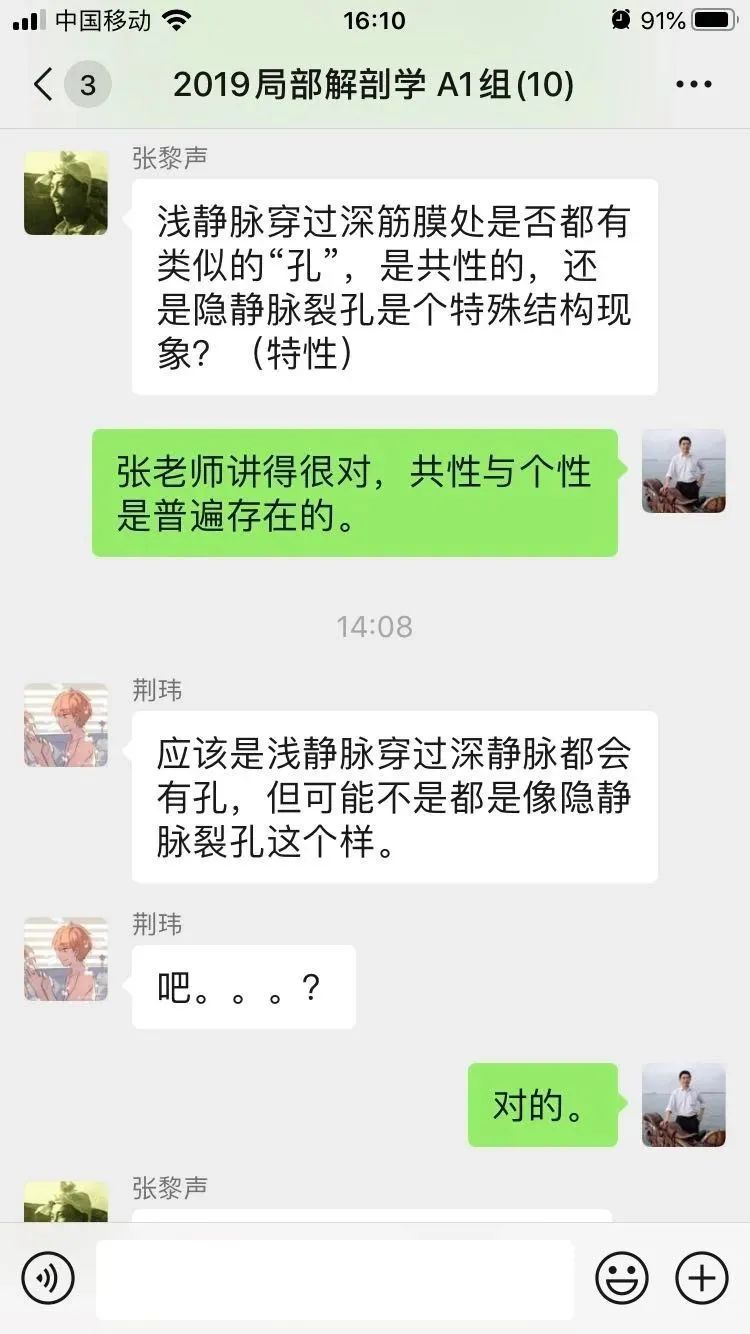Open the emoji sticker panel

click(x=621, y=1278)
